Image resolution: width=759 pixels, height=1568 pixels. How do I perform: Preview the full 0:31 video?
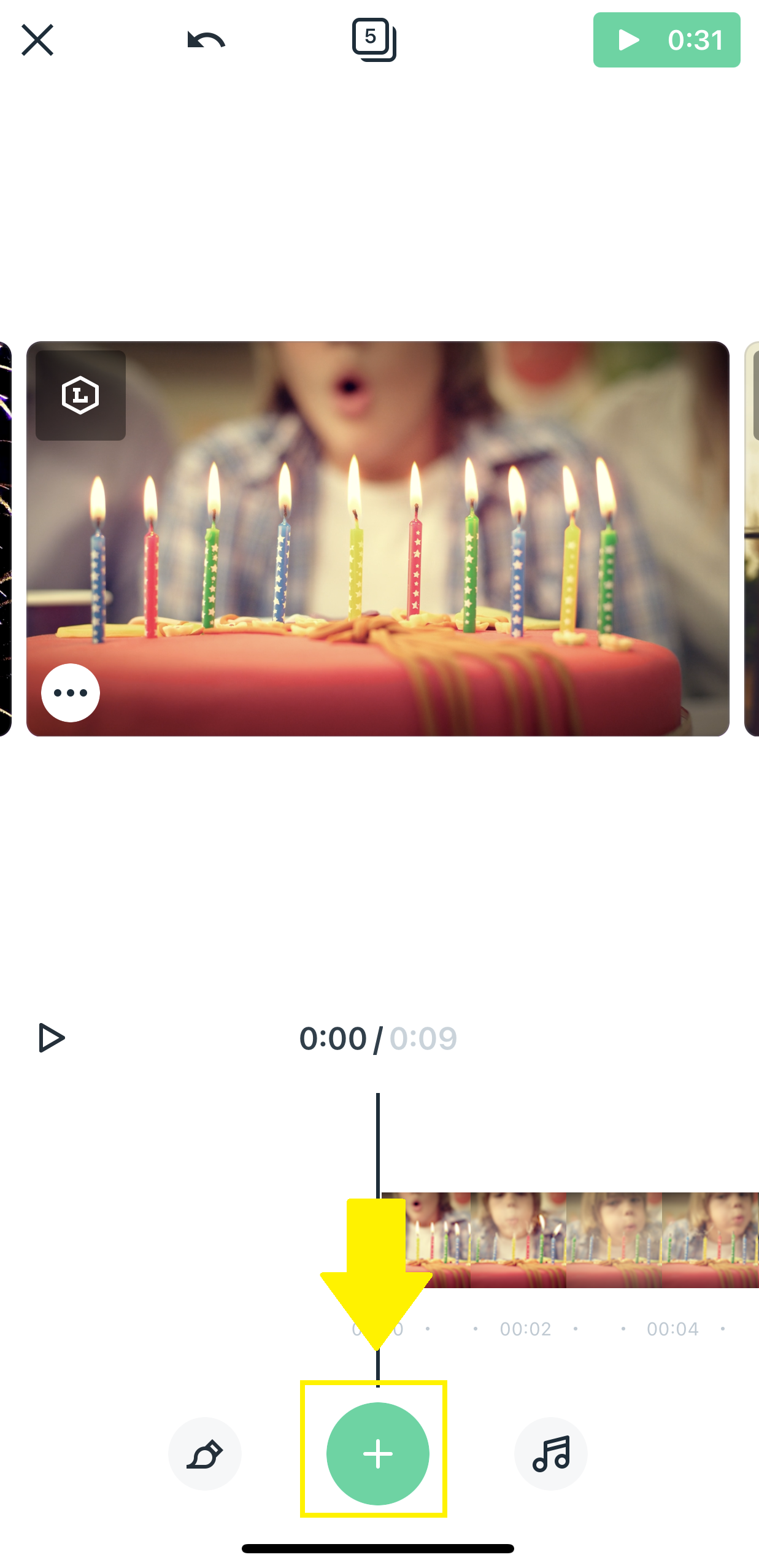click(x=666, y=40)
